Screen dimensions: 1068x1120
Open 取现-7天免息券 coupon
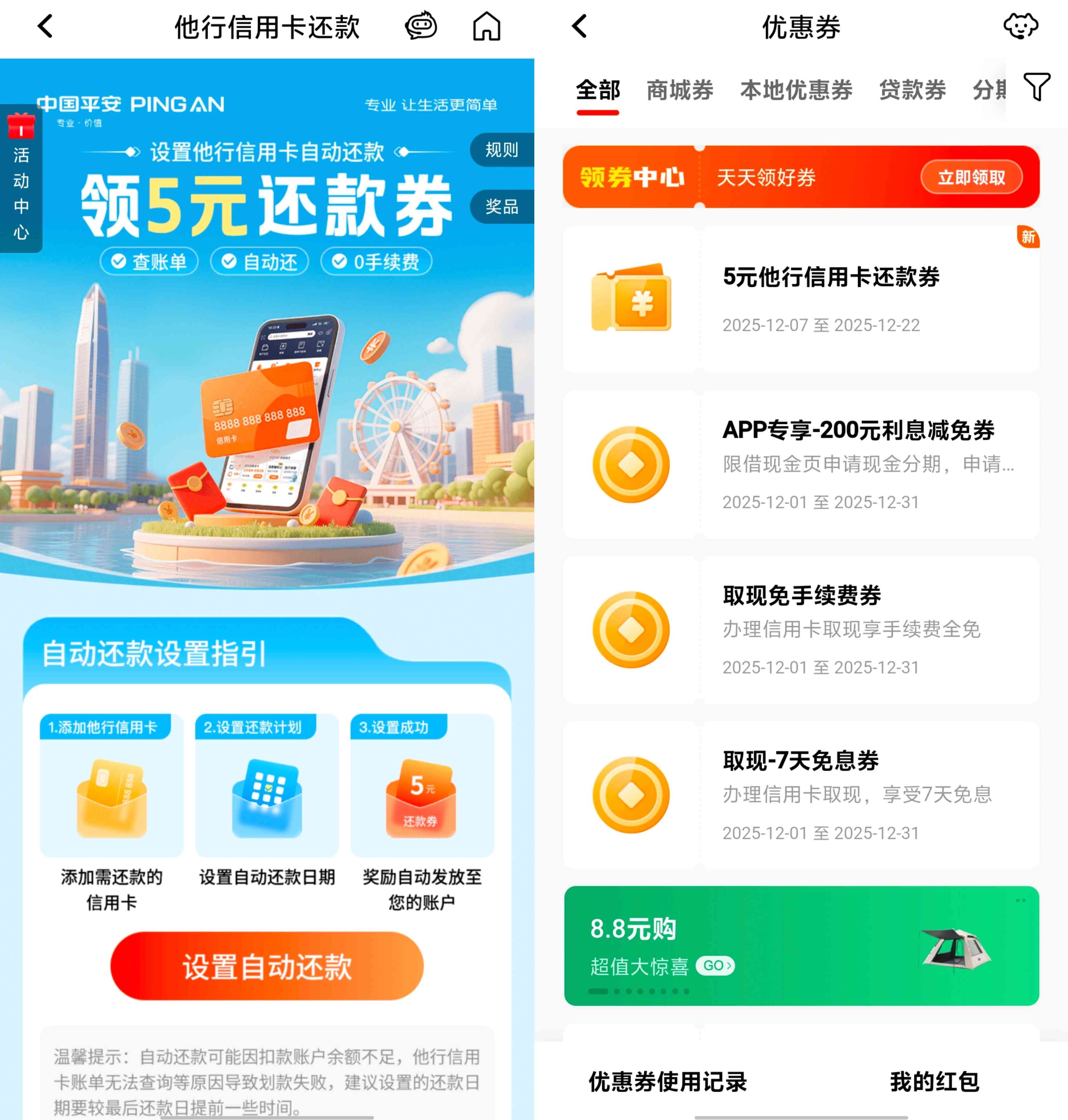coord(800,794)
